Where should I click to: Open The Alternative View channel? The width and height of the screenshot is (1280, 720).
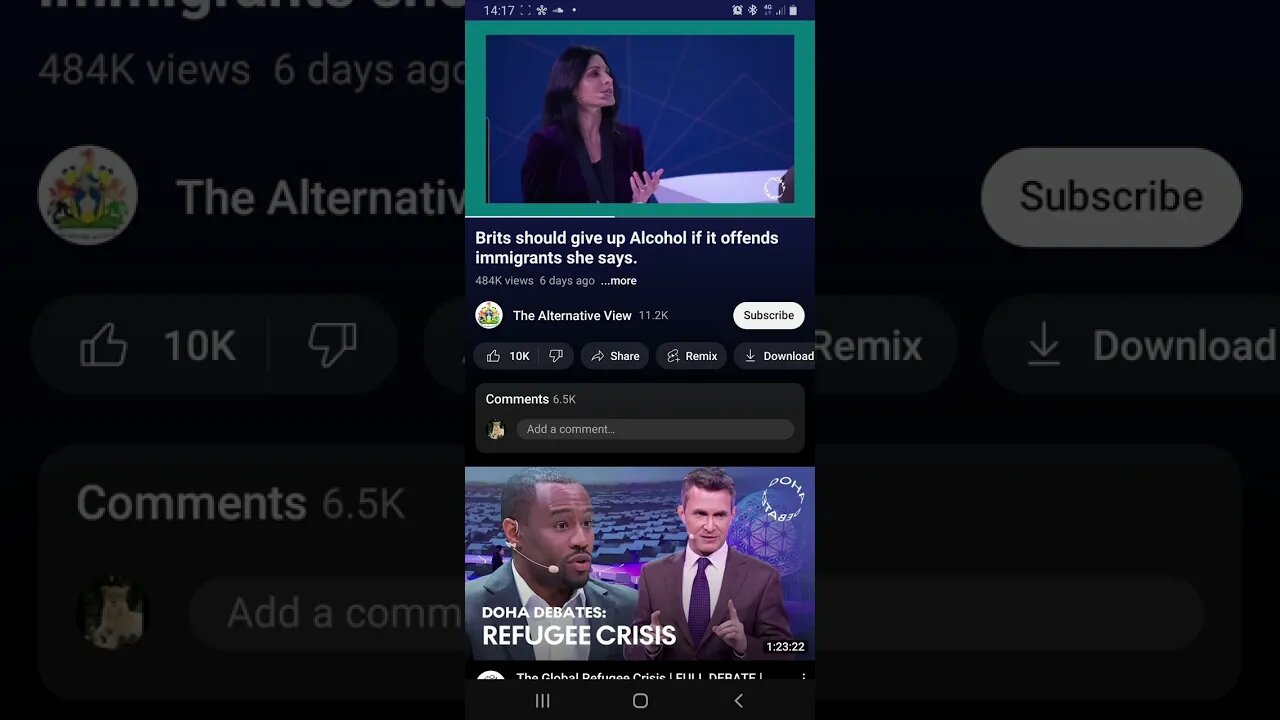tap(571, 315)
